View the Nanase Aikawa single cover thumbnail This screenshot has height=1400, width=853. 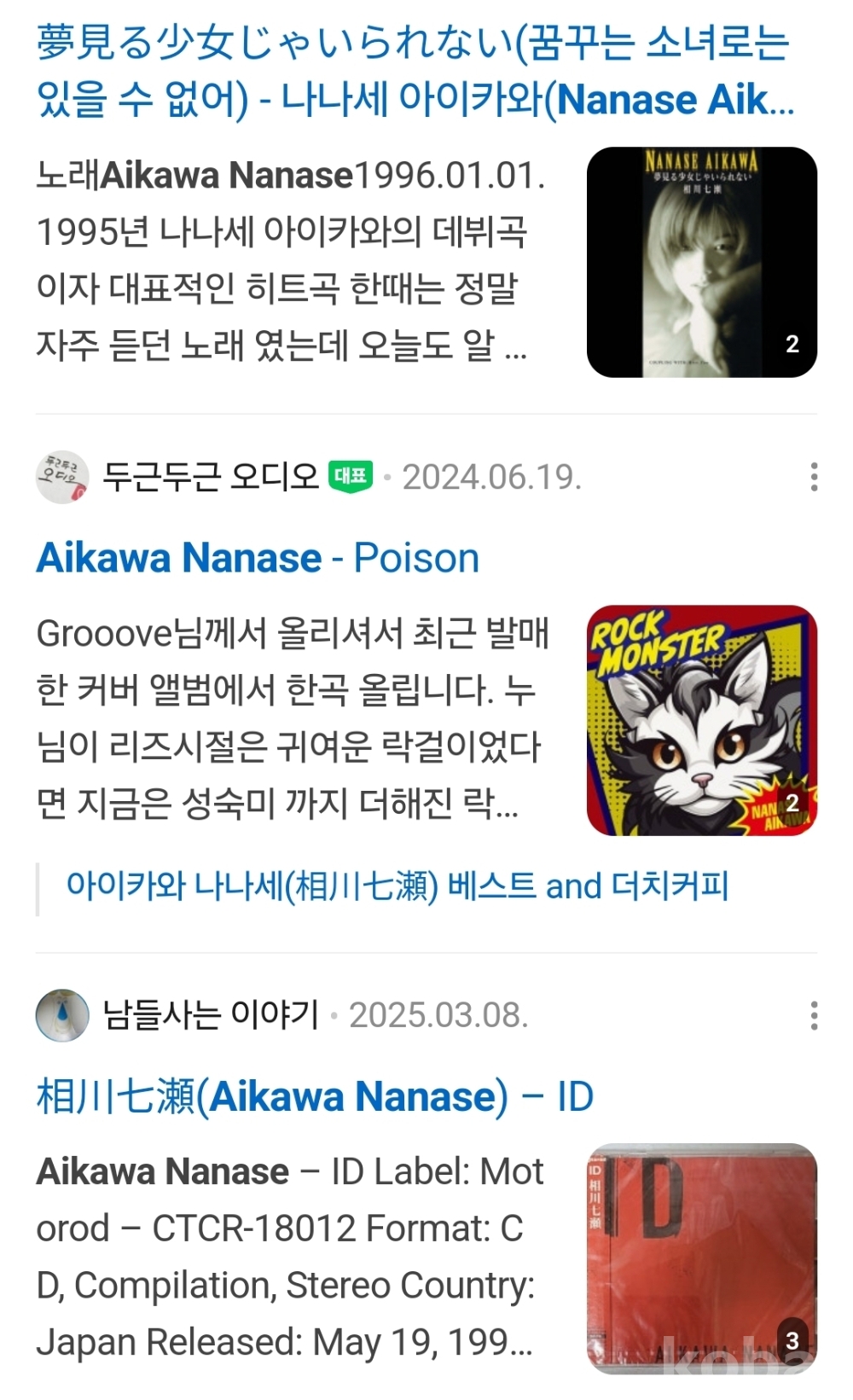pyautogui.click(x=701, y=262)
